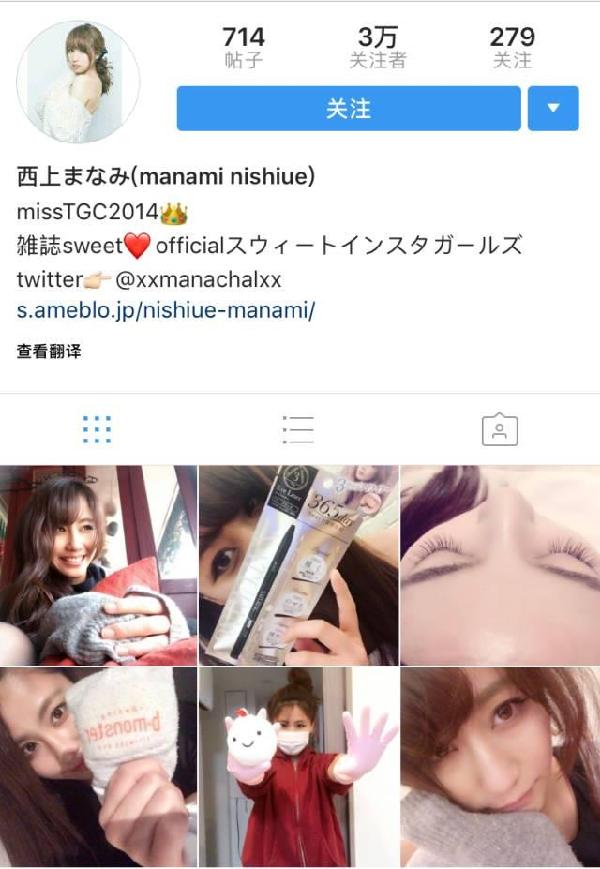
Task: Open the profile picture
Action: coord(78,81)
